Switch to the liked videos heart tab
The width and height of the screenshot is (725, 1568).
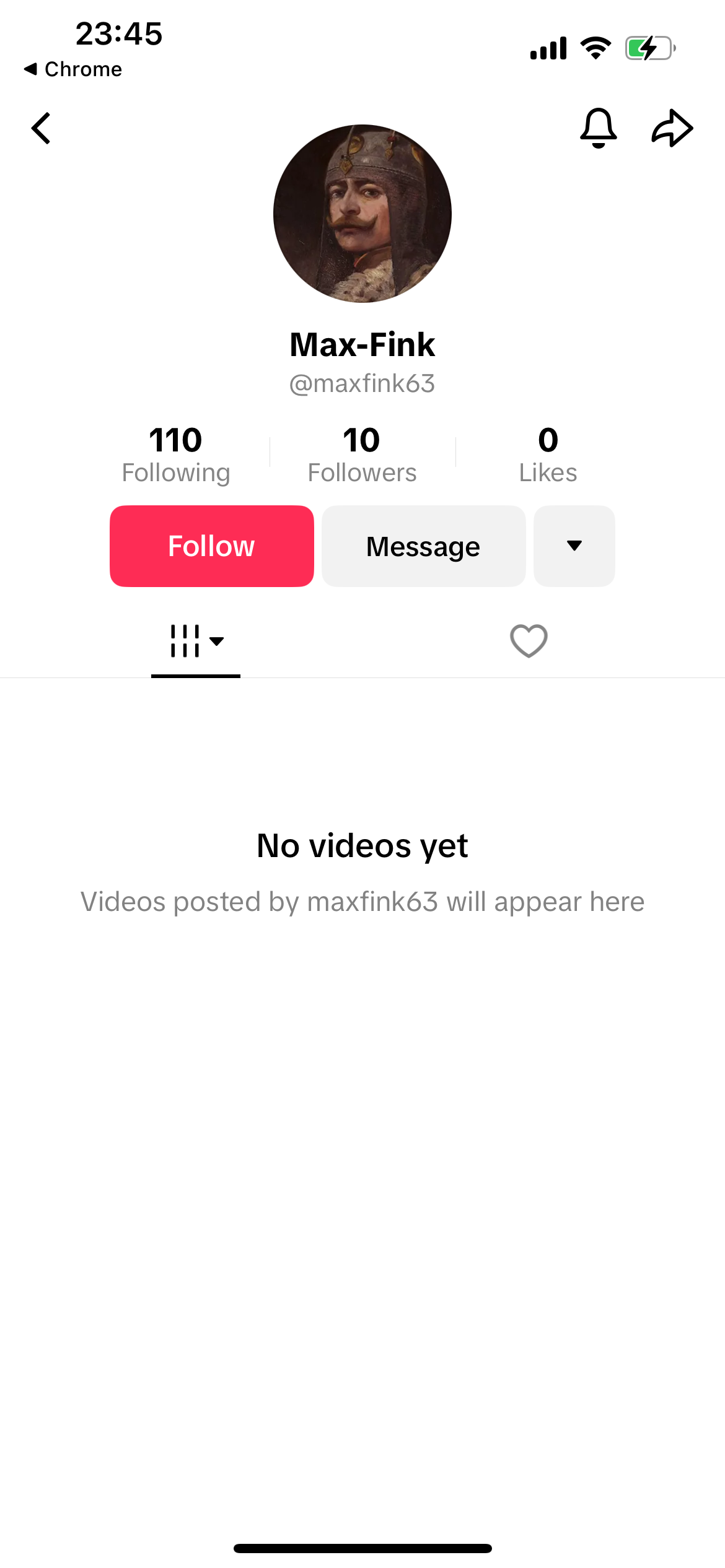click(529, 641)
